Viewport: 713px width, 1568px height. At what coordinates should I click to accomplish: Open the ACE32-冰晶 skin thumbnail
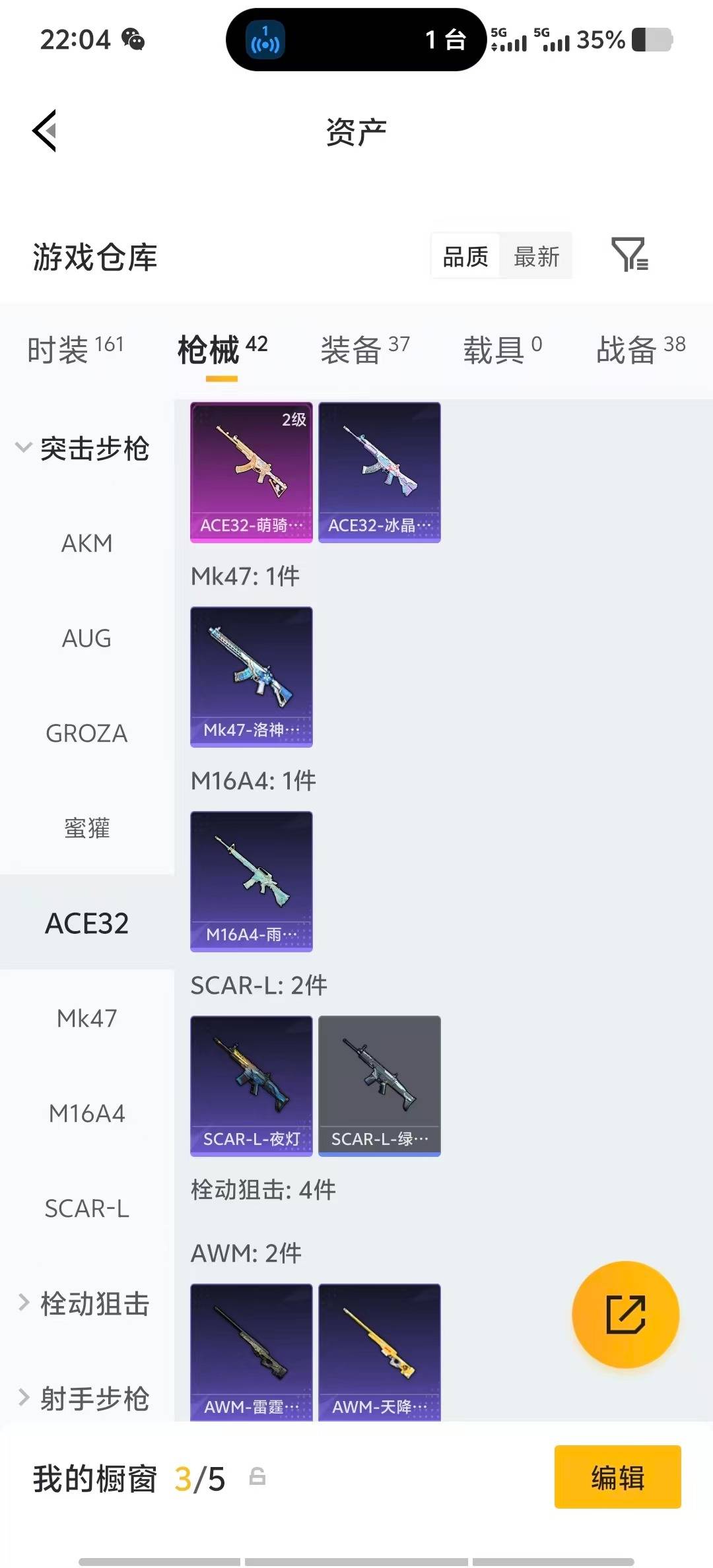379,472
